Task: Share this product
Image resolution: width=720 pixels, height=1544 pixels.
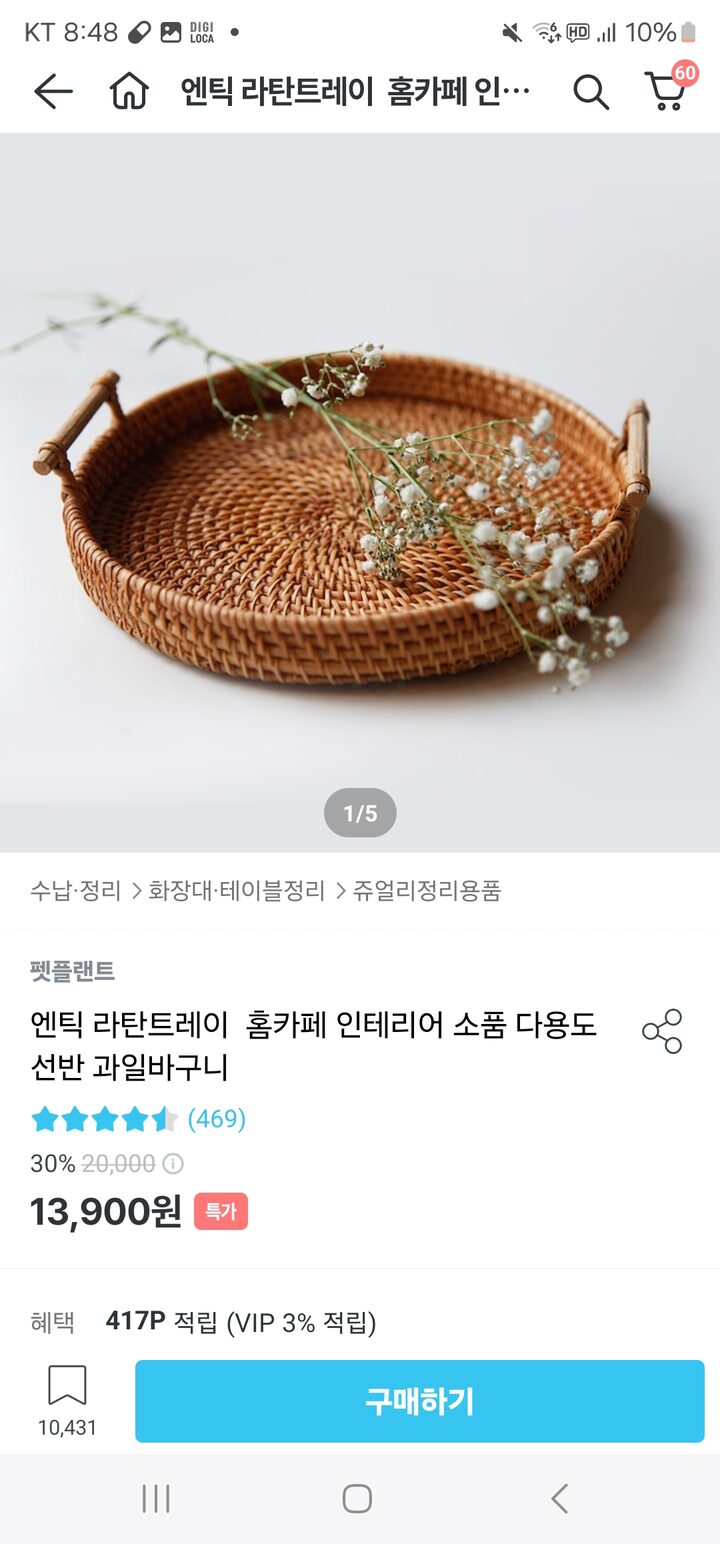Action: pyautogui.click(x=662, y=1031)
